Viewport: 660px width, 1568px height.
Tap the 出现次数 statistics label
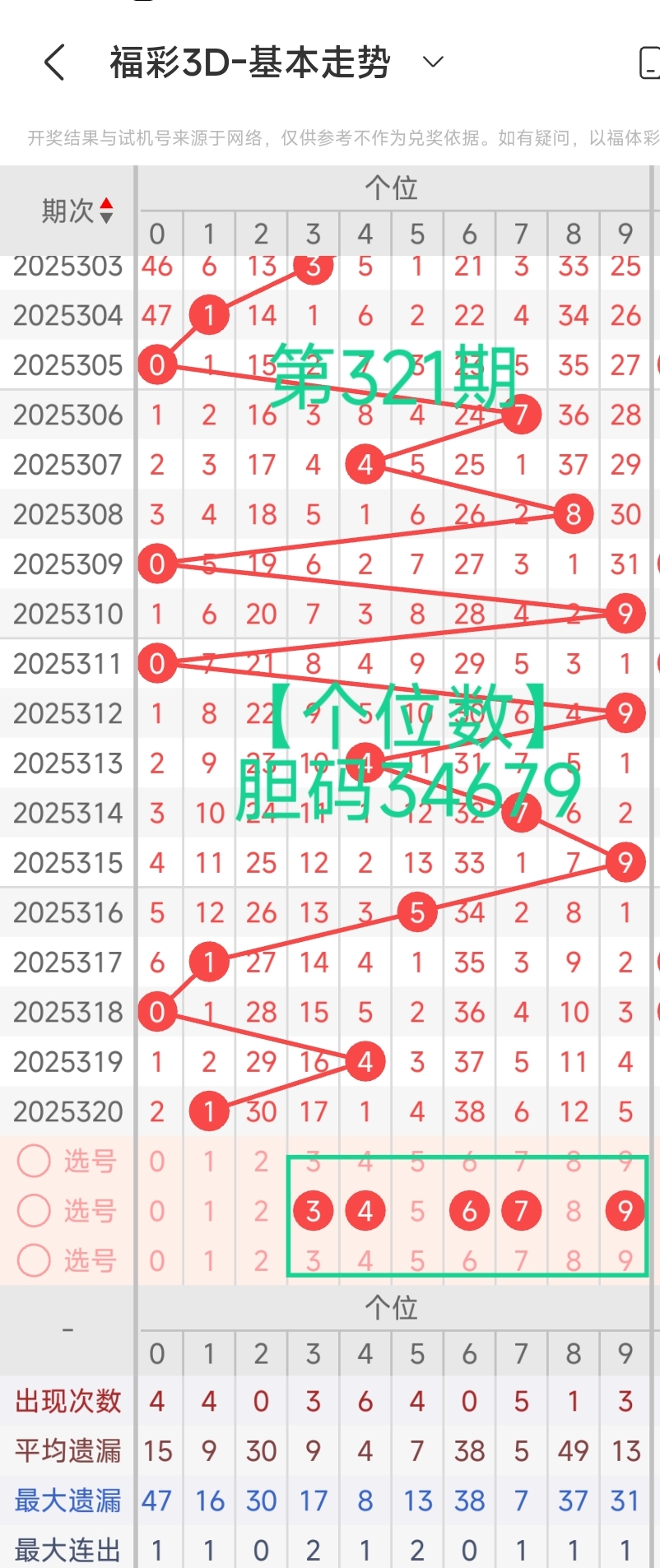67,1401
